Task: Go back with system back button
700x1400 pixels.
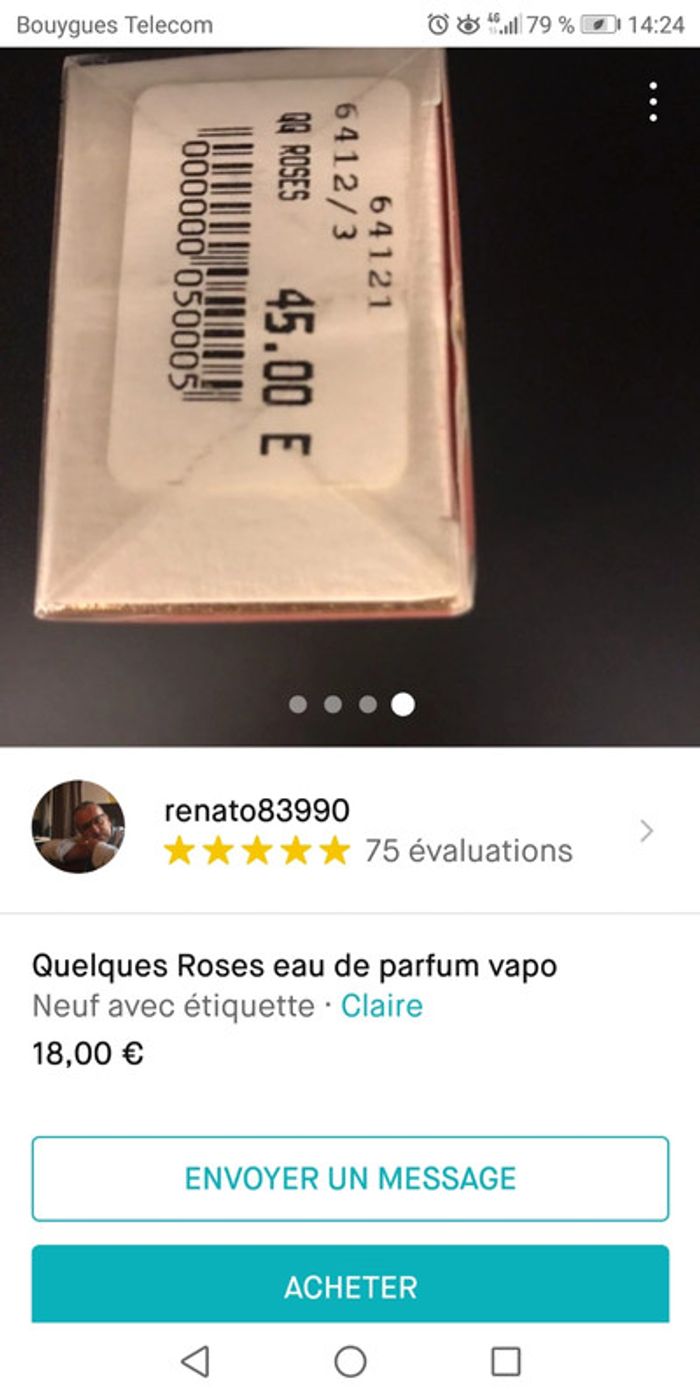Action: click(x=195, y=1361)
